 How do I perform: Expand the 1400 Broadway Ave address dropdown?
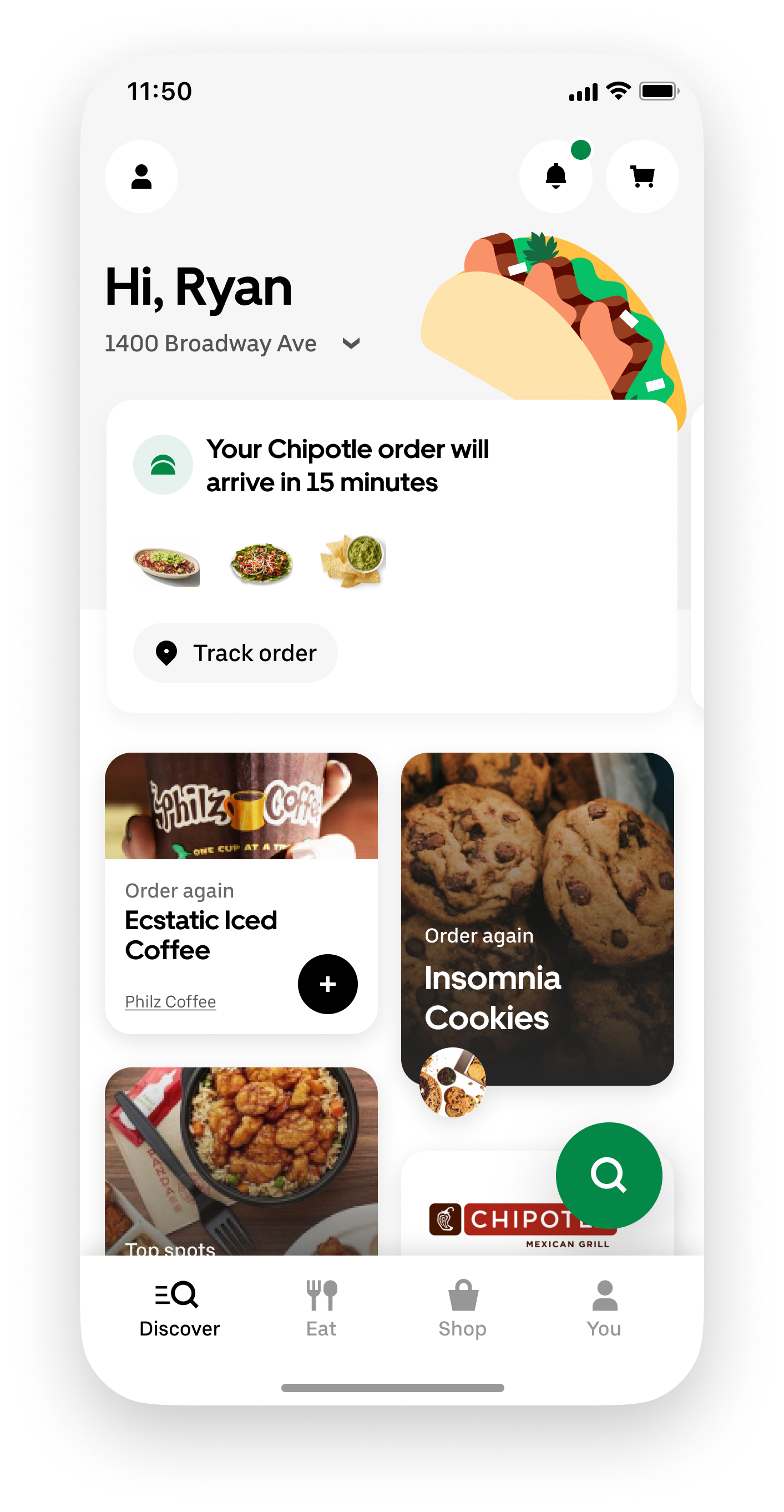[350, 344]
